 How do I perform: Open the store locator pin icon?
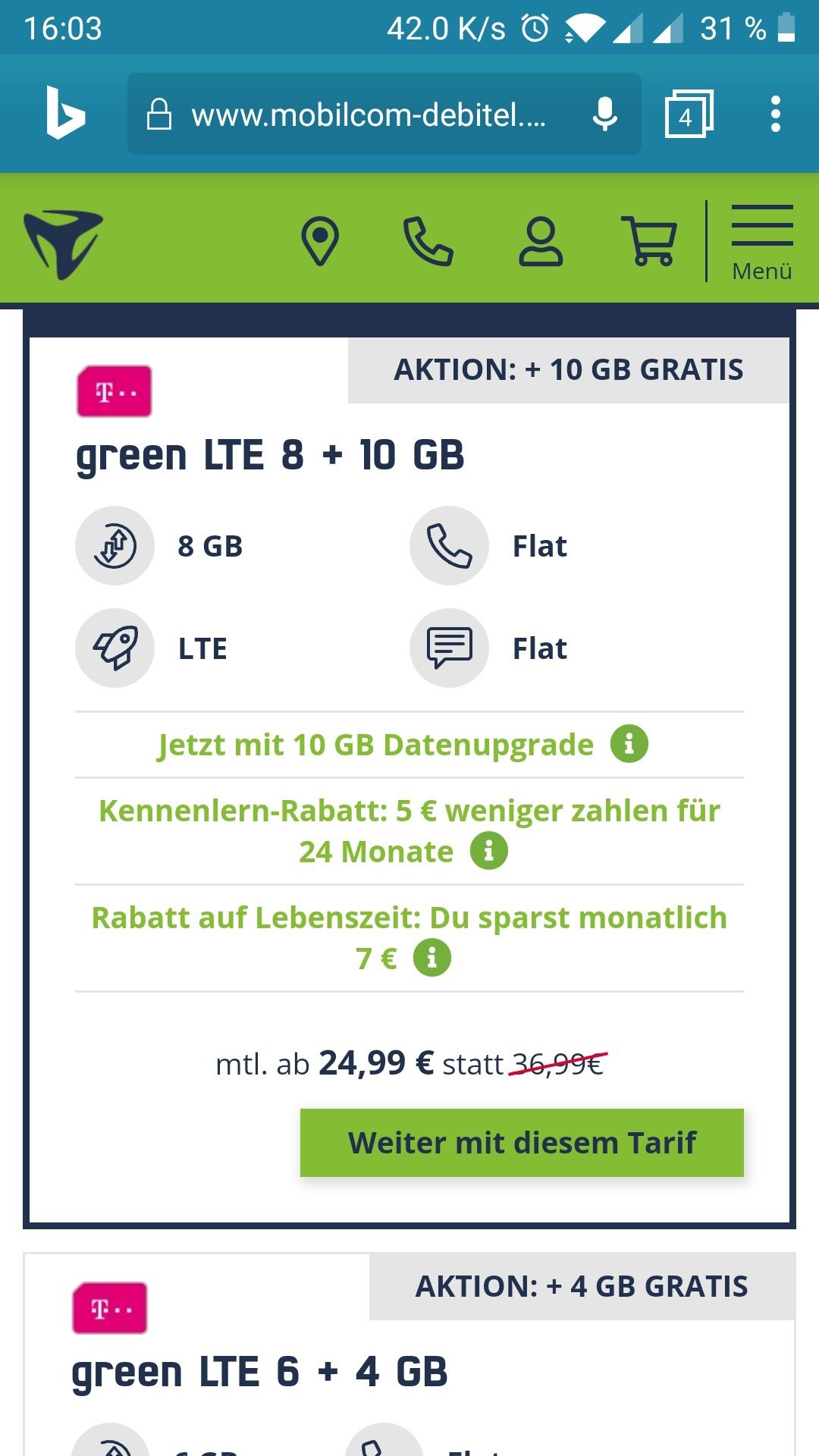pyautogui.click(x=320, y=241)
